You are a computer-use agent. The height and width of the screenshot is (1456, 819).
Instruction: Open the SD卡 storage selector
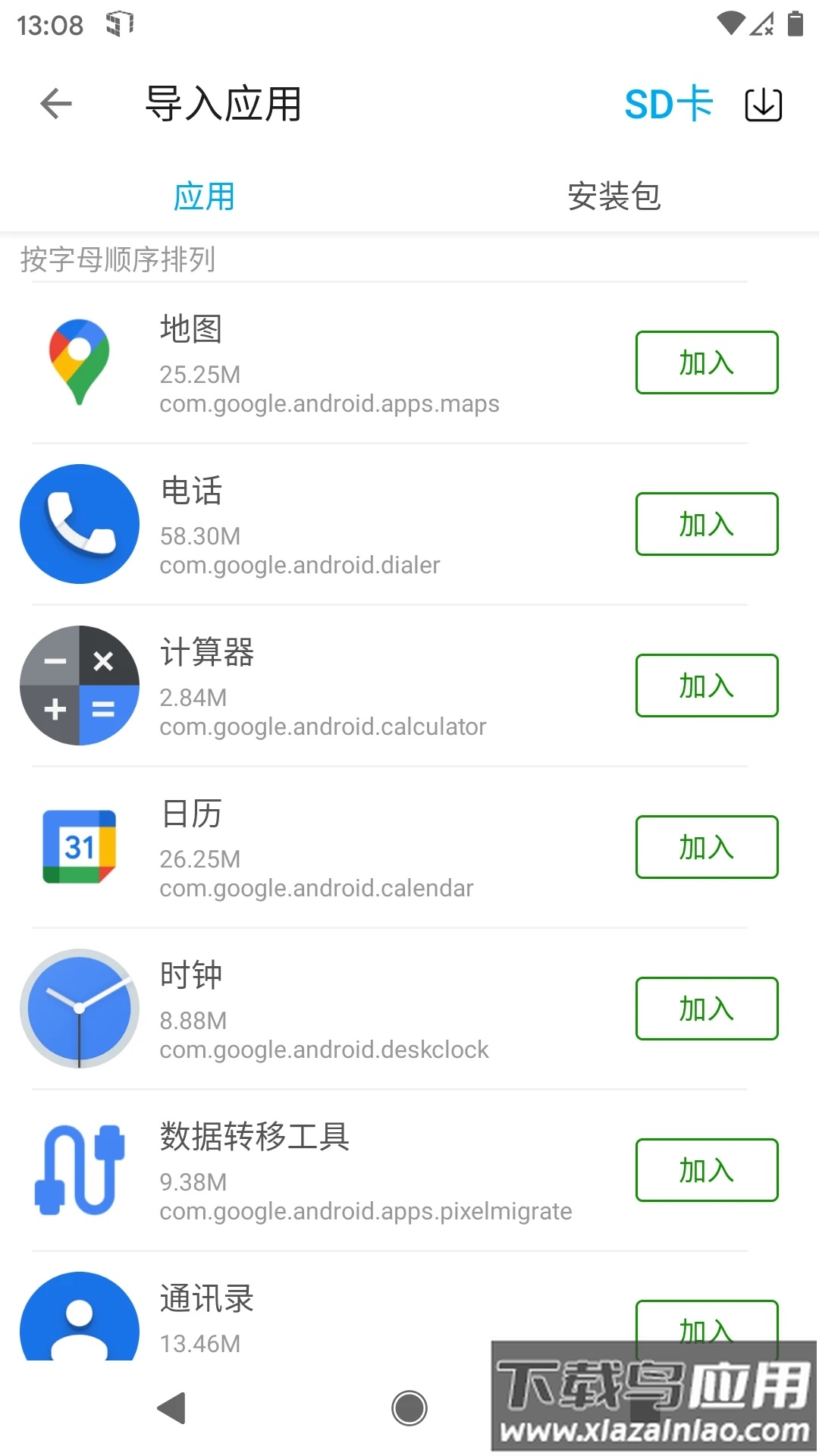point(666,104)
